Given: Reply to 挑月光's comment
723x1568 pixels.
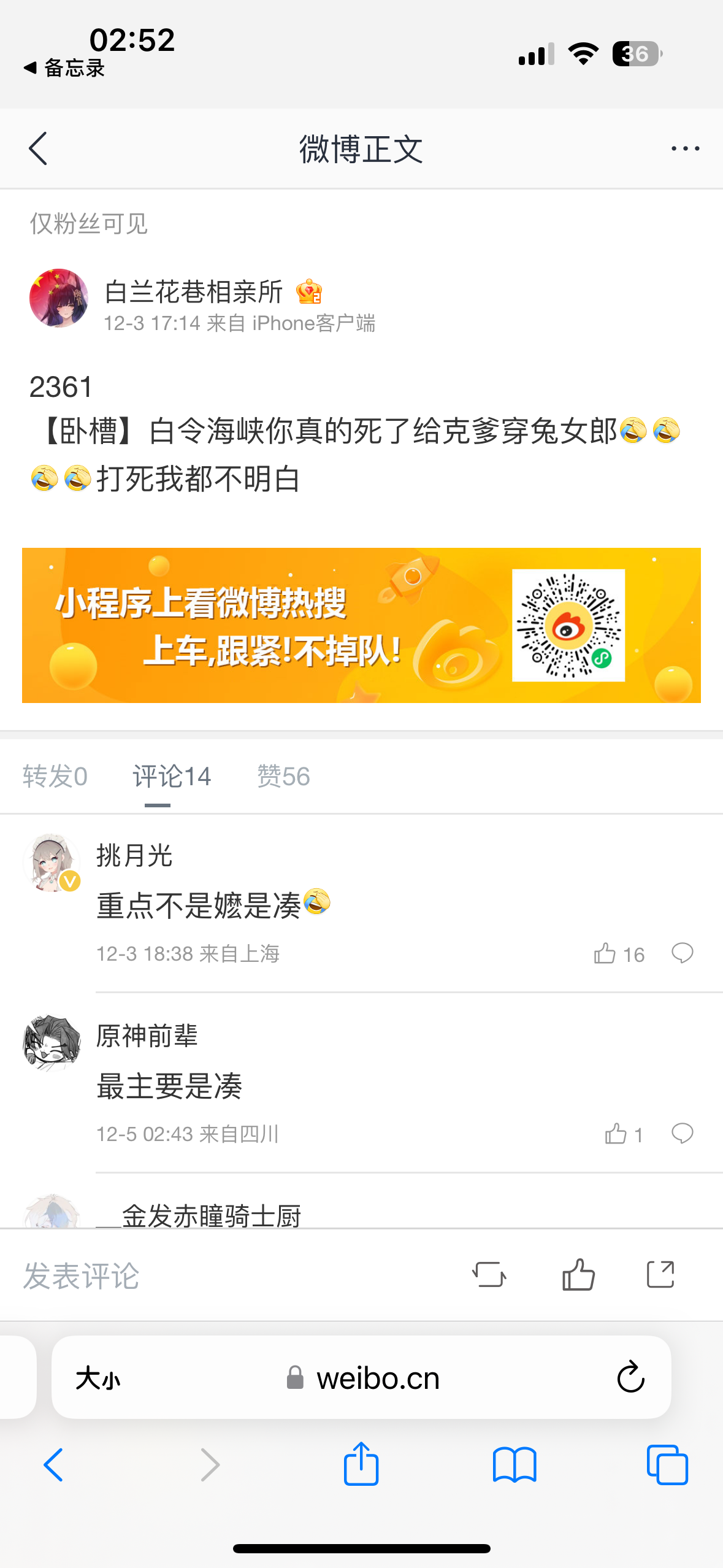Looking at the screenshot, I should click(682, 953).
